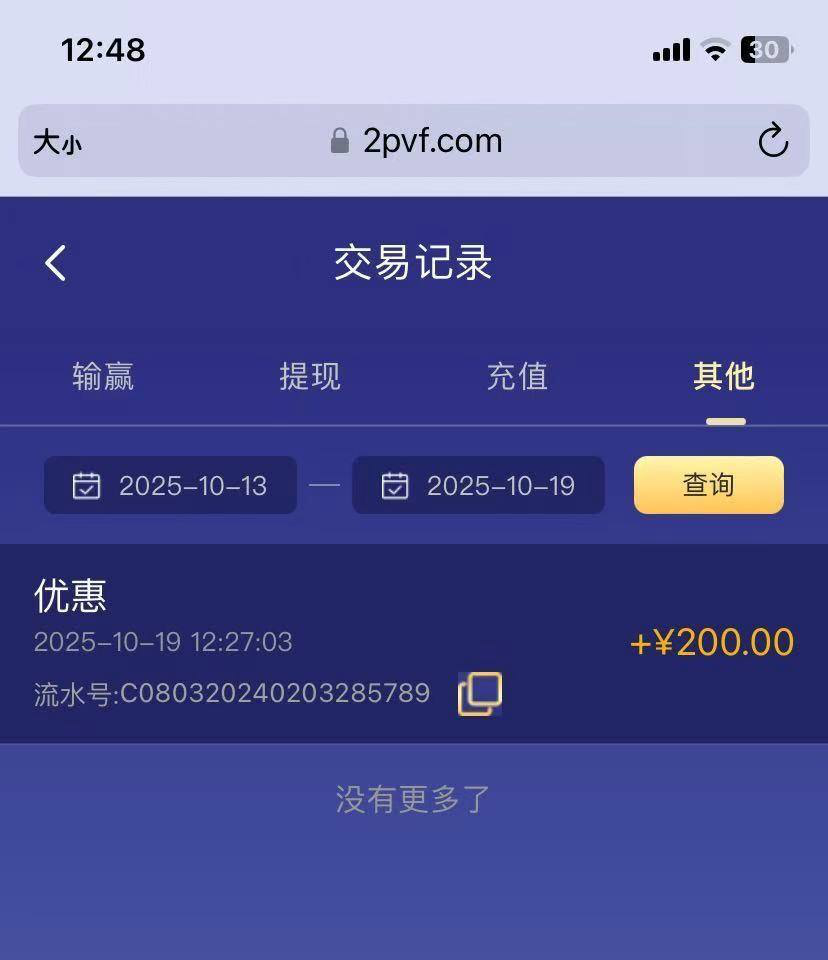Viewport: 828px width, 960px height.
Task: Open the end date picker 2025-10-19
Action: [478, 486]
